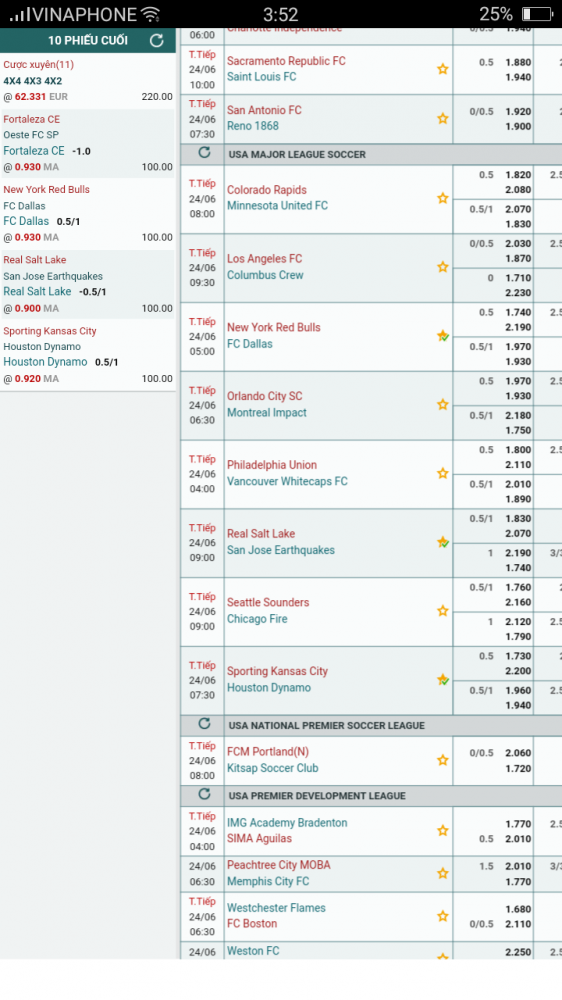Open the Cược xuyên(11) parlay ticket
The width and height of the screenshot is (562, 1000).
click(87, 81)
